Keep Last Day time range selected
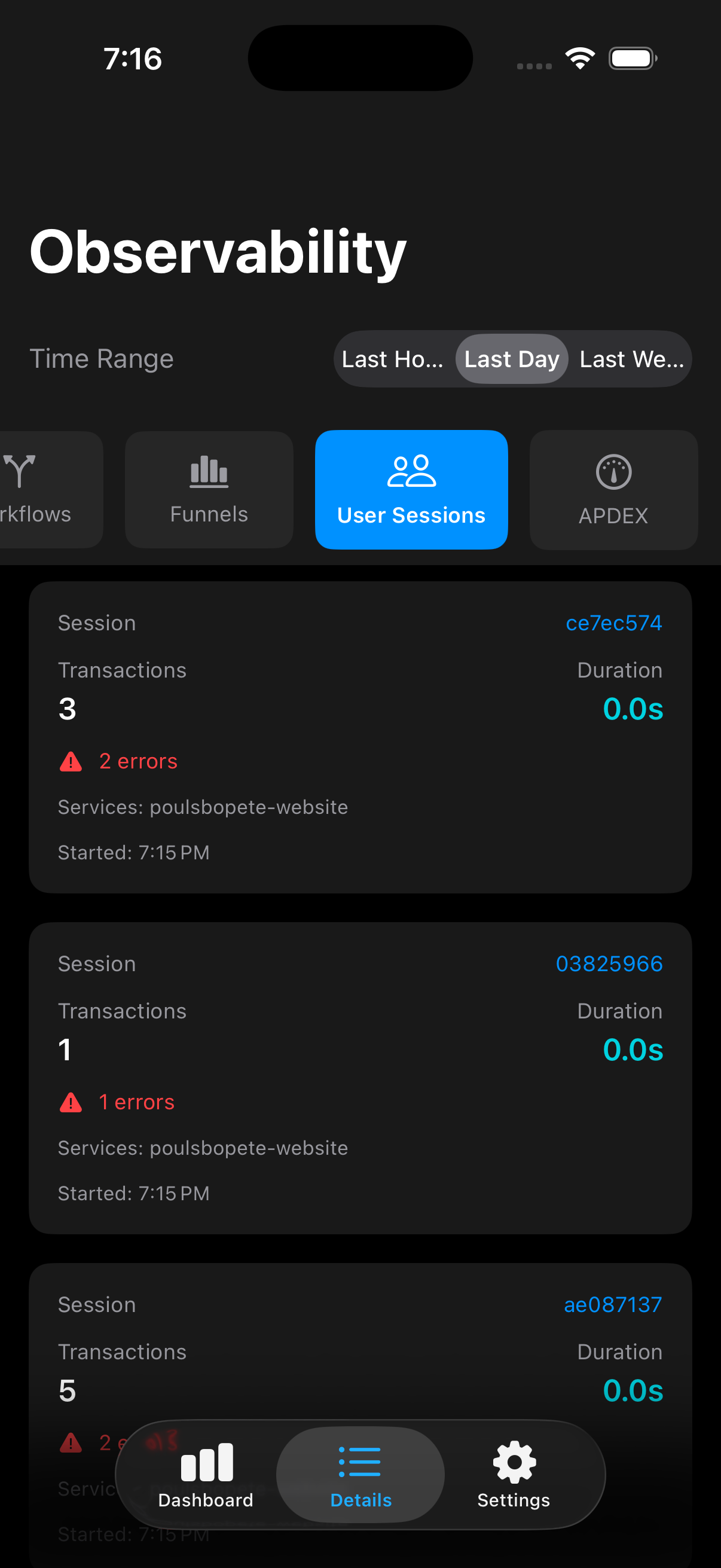This screenshot has width=721, height=1568. (x=512, y=359)
